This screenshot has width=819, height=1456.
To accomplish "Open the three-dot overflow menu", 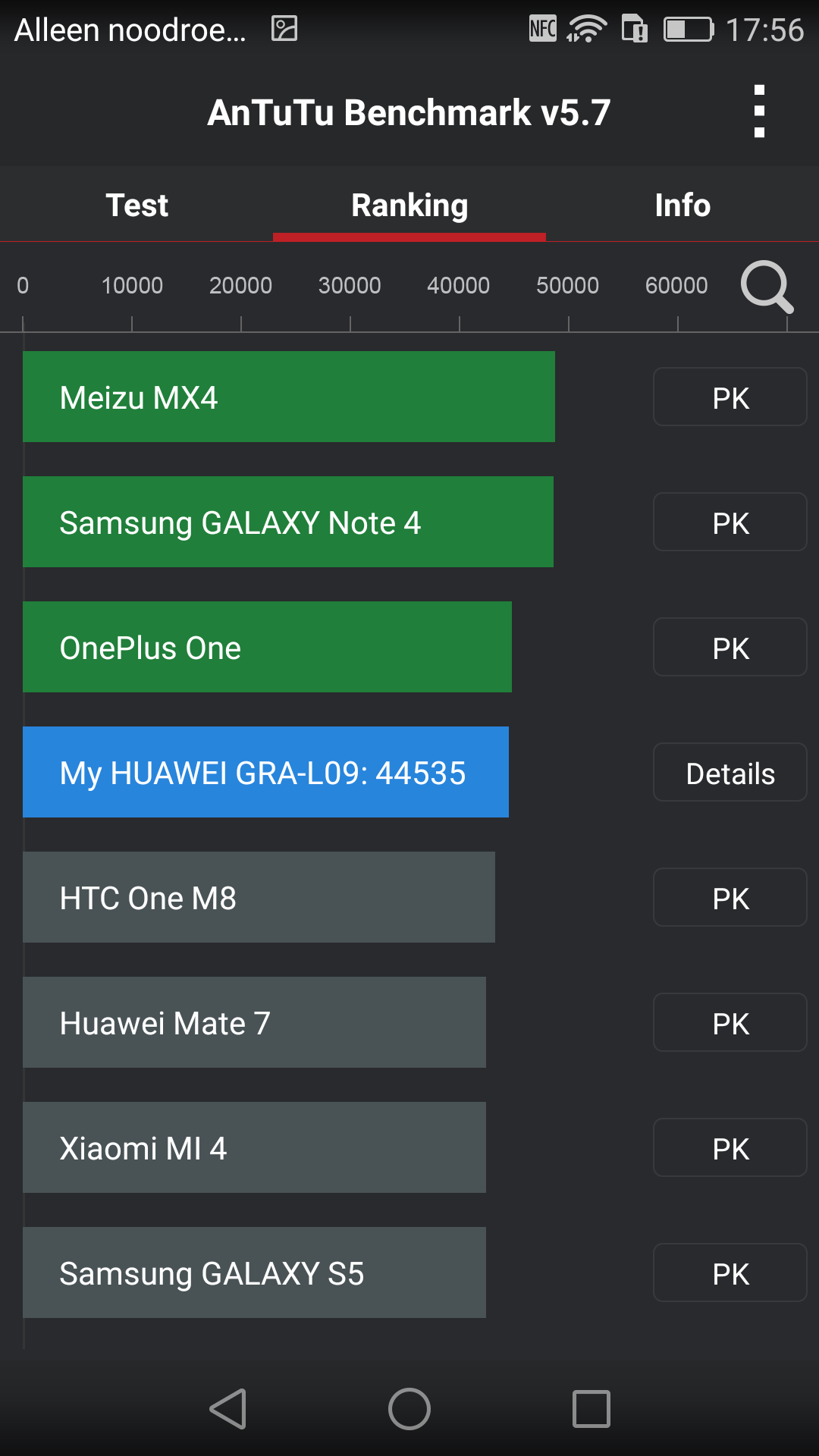I will point(759,111).
